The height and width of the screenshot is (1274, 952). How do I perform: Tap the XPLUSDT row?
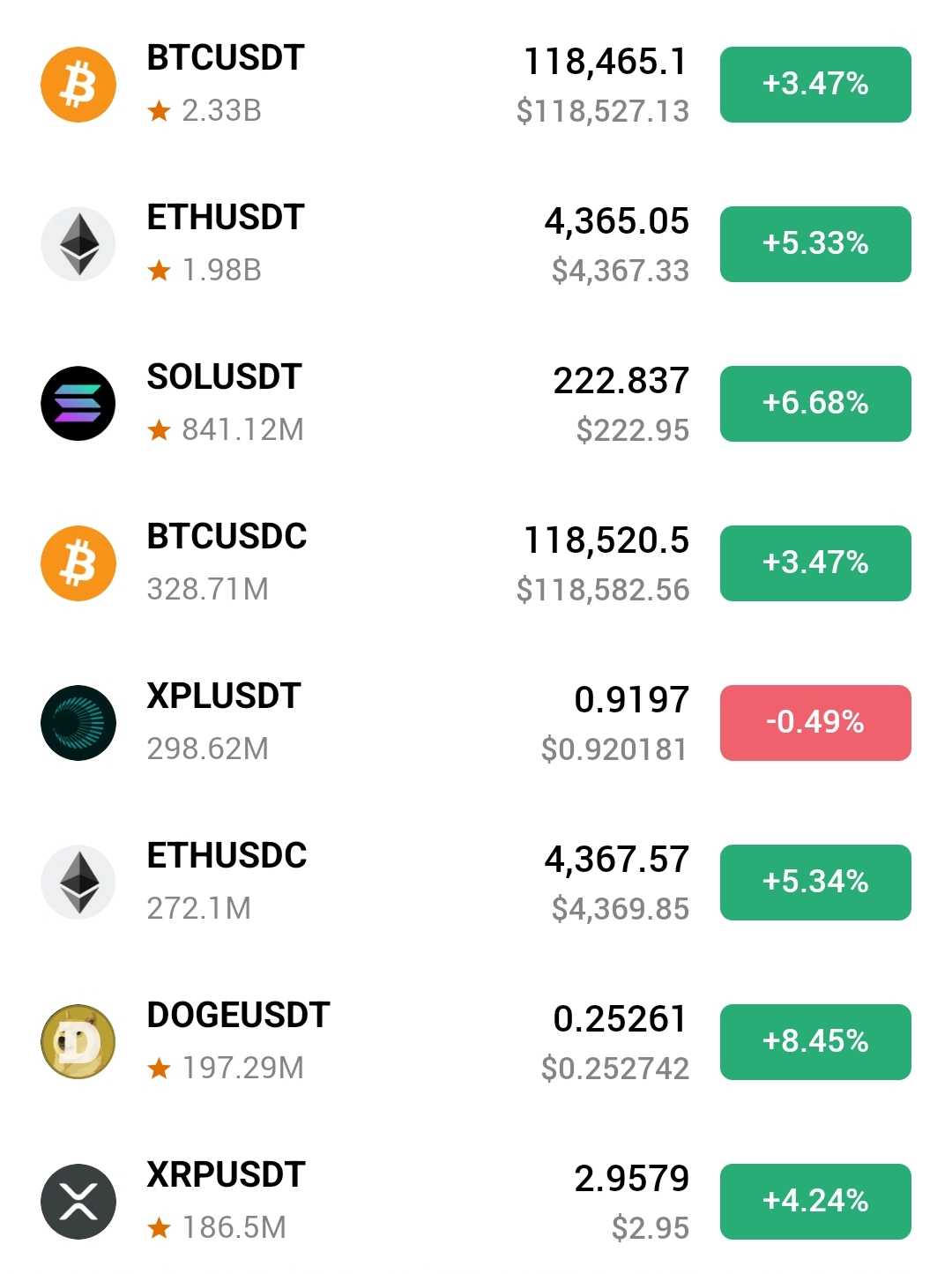224,697
